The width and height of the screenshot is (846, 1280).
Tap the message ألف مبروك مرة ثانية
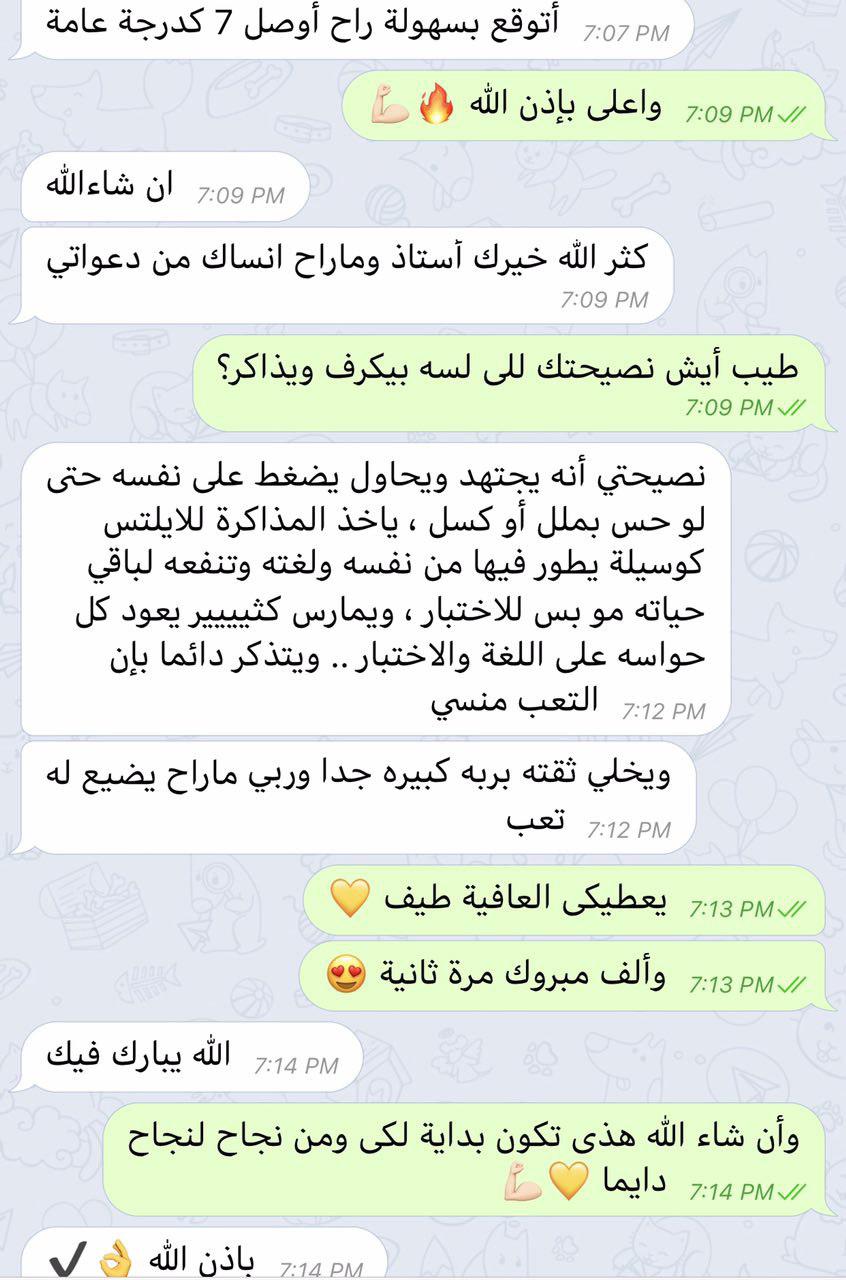point(563,976)
